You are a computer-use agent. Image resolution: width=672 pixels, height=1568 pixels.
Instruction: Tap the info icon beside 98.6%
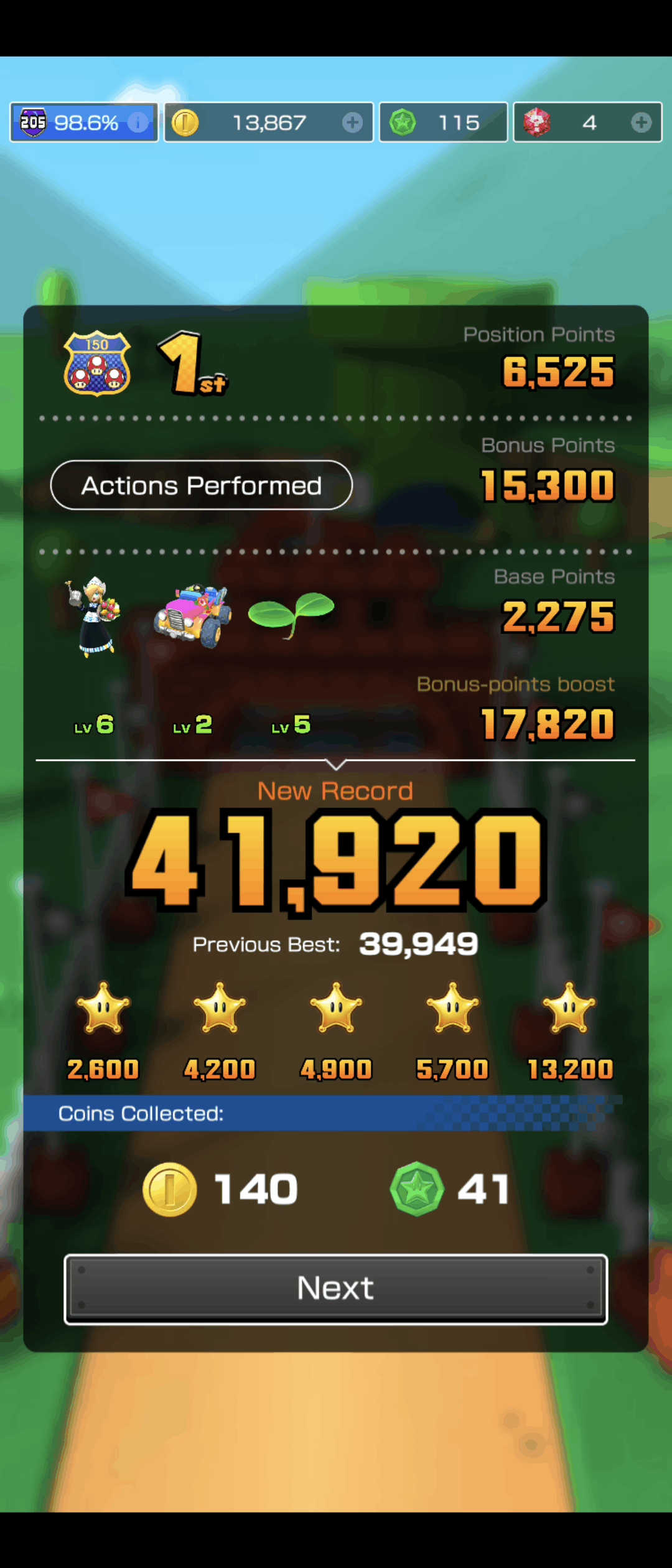click(x=138, y=123)
